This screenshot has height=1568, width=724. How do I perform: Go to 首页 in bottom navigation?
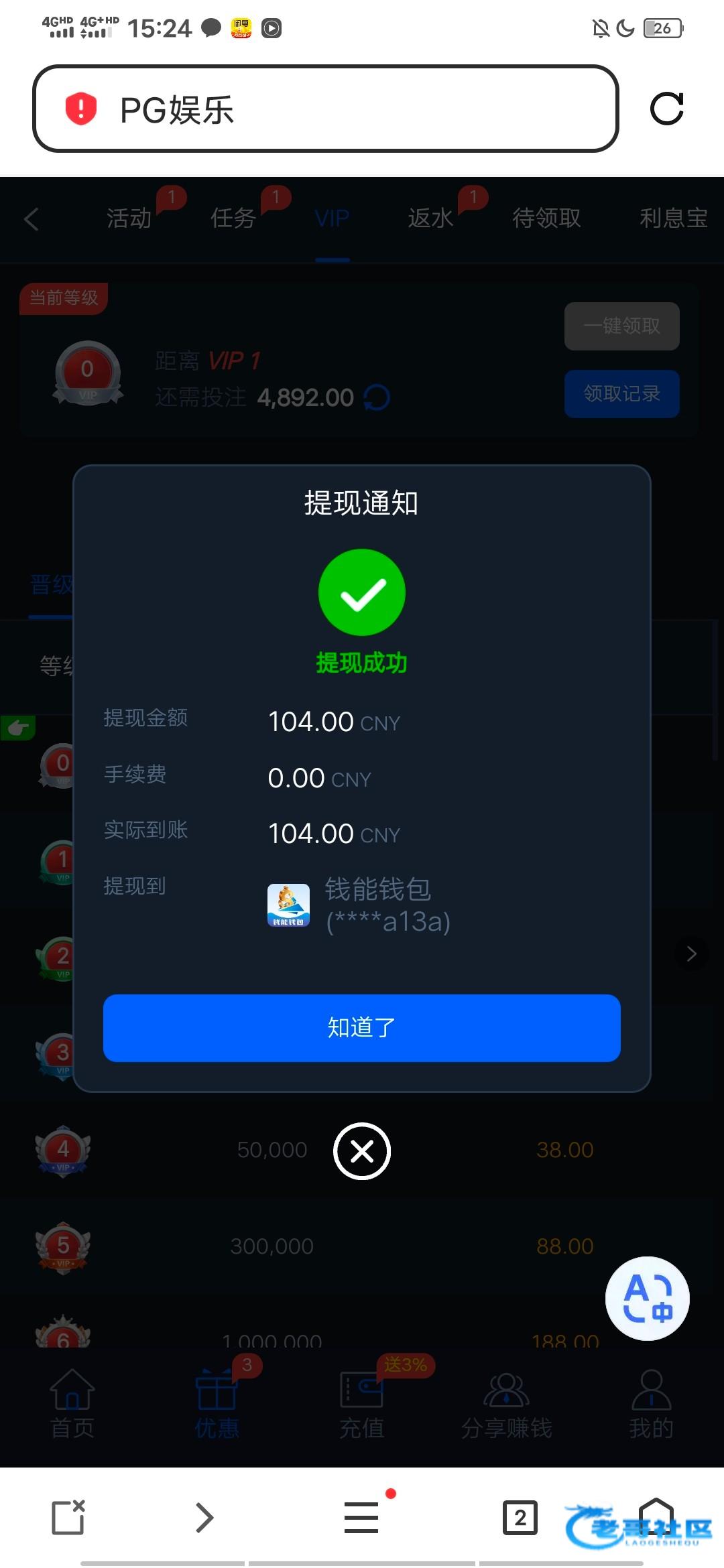coord(72,1403)
